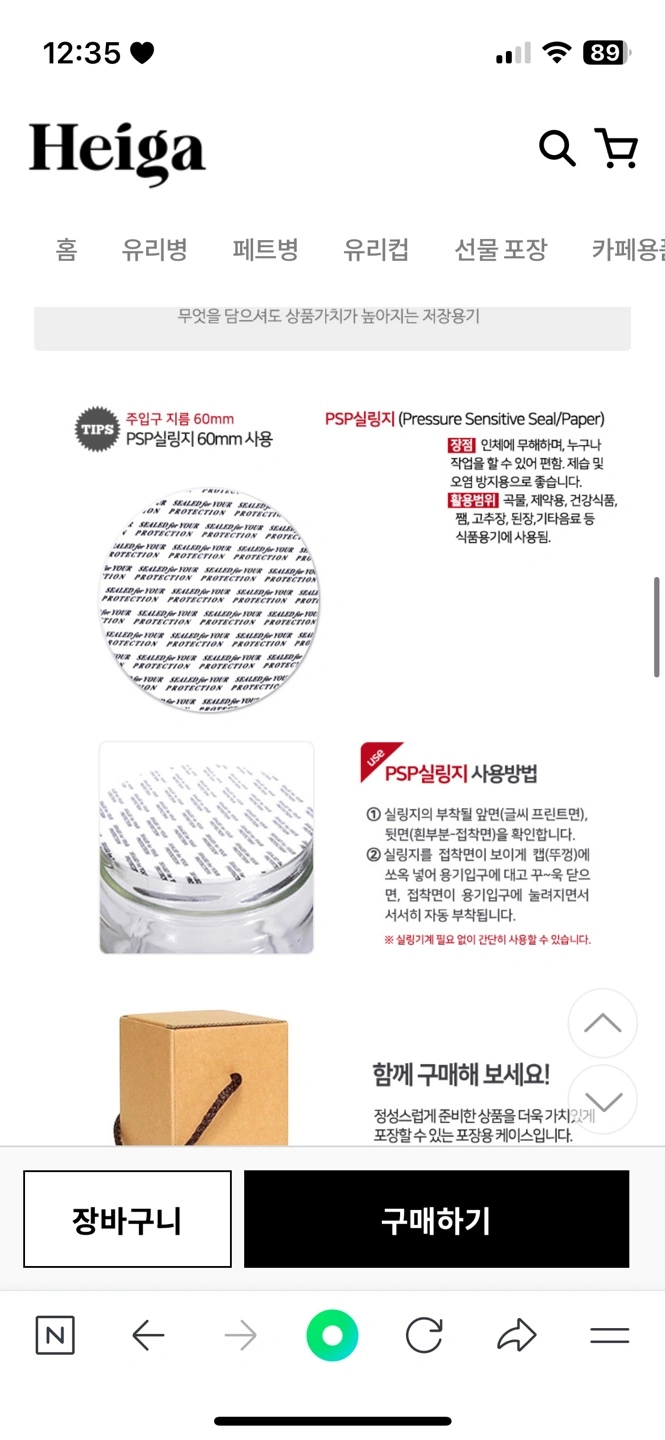This screenshot has height=1440, width=665.
Task: Tap the green circle browser button
Action: coord(332,1336)
